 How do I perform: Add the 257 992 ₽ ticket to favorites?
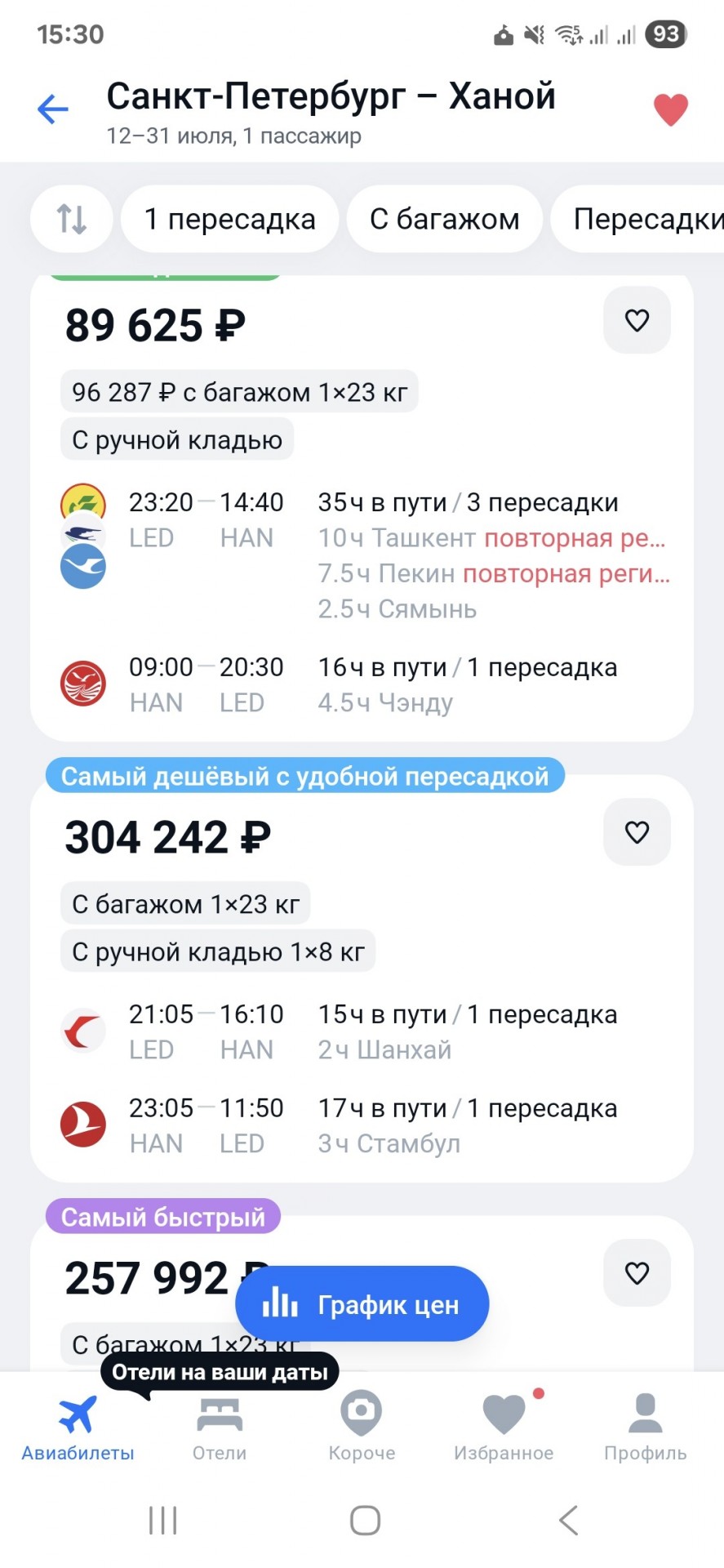point(637,1273)
